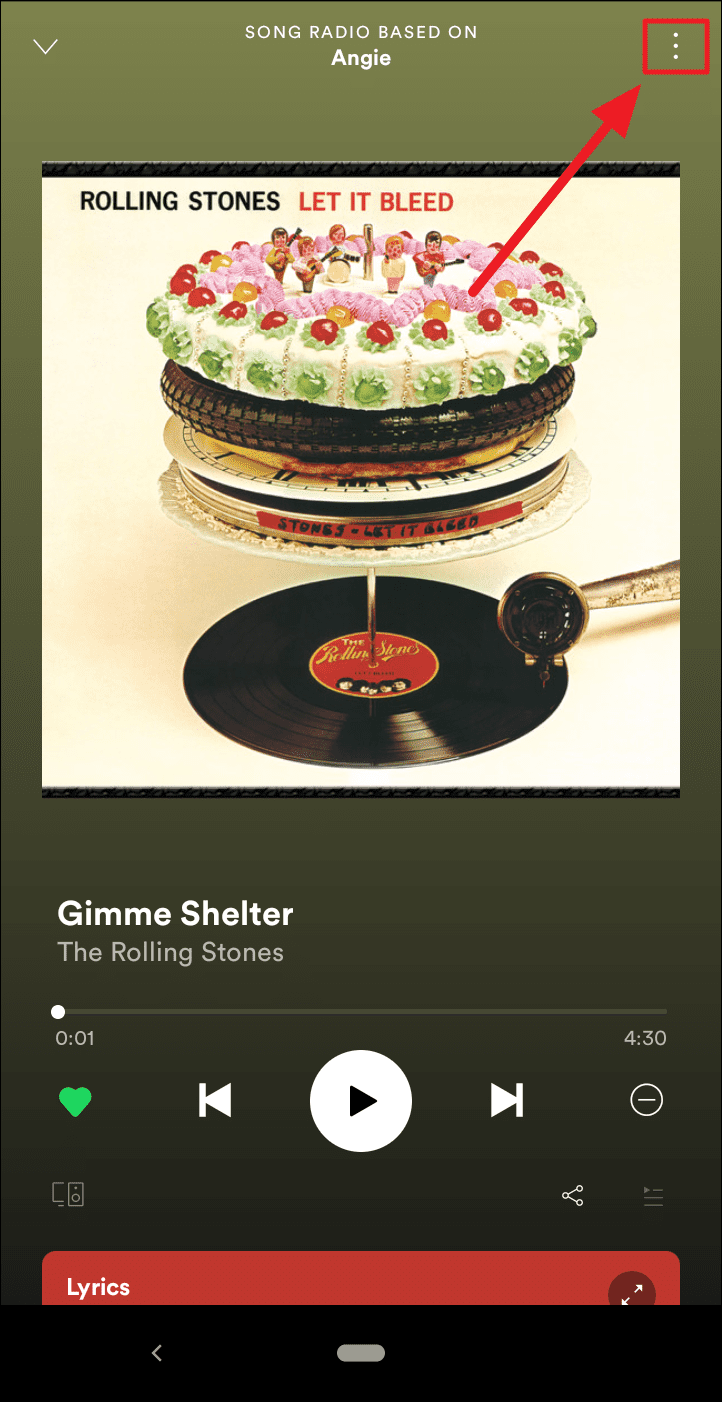Go back with the system back button
The height and width of the screenshot is (1402, 722).
(x=156, y=1353)
